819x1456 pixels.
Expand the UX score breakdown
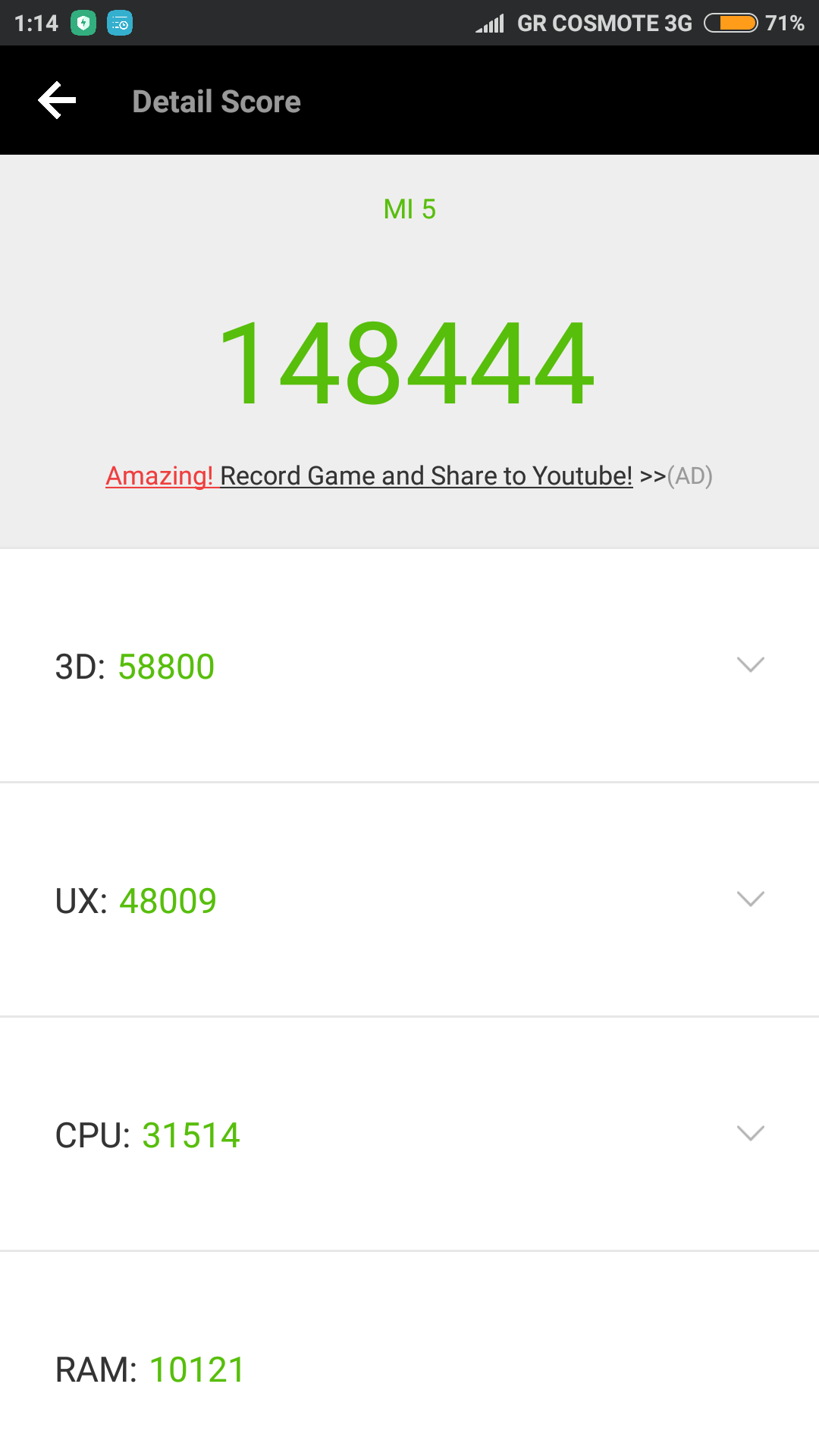(x=749, y=900)
